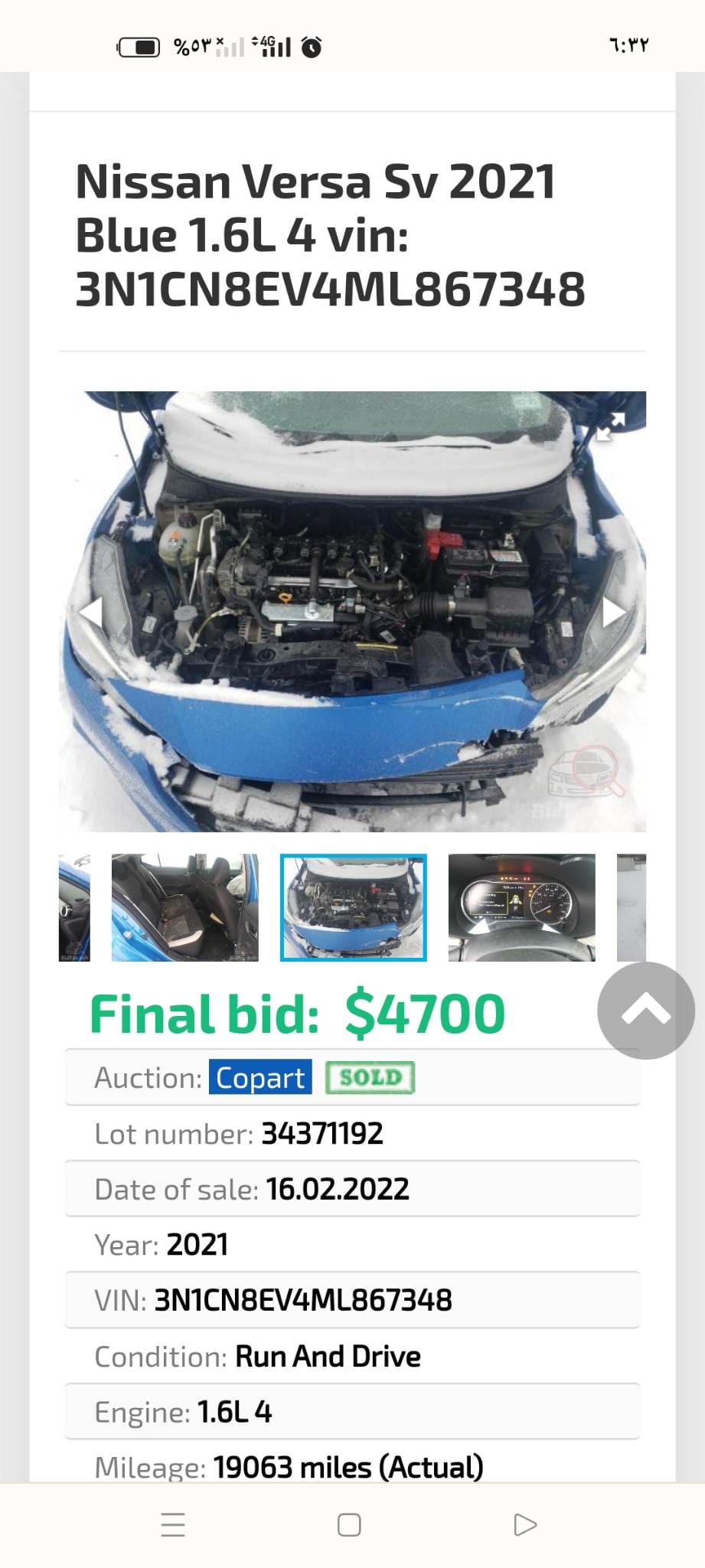Select the engine bay thumbnail
The image size is (705, 1568).
click(353, 907)
